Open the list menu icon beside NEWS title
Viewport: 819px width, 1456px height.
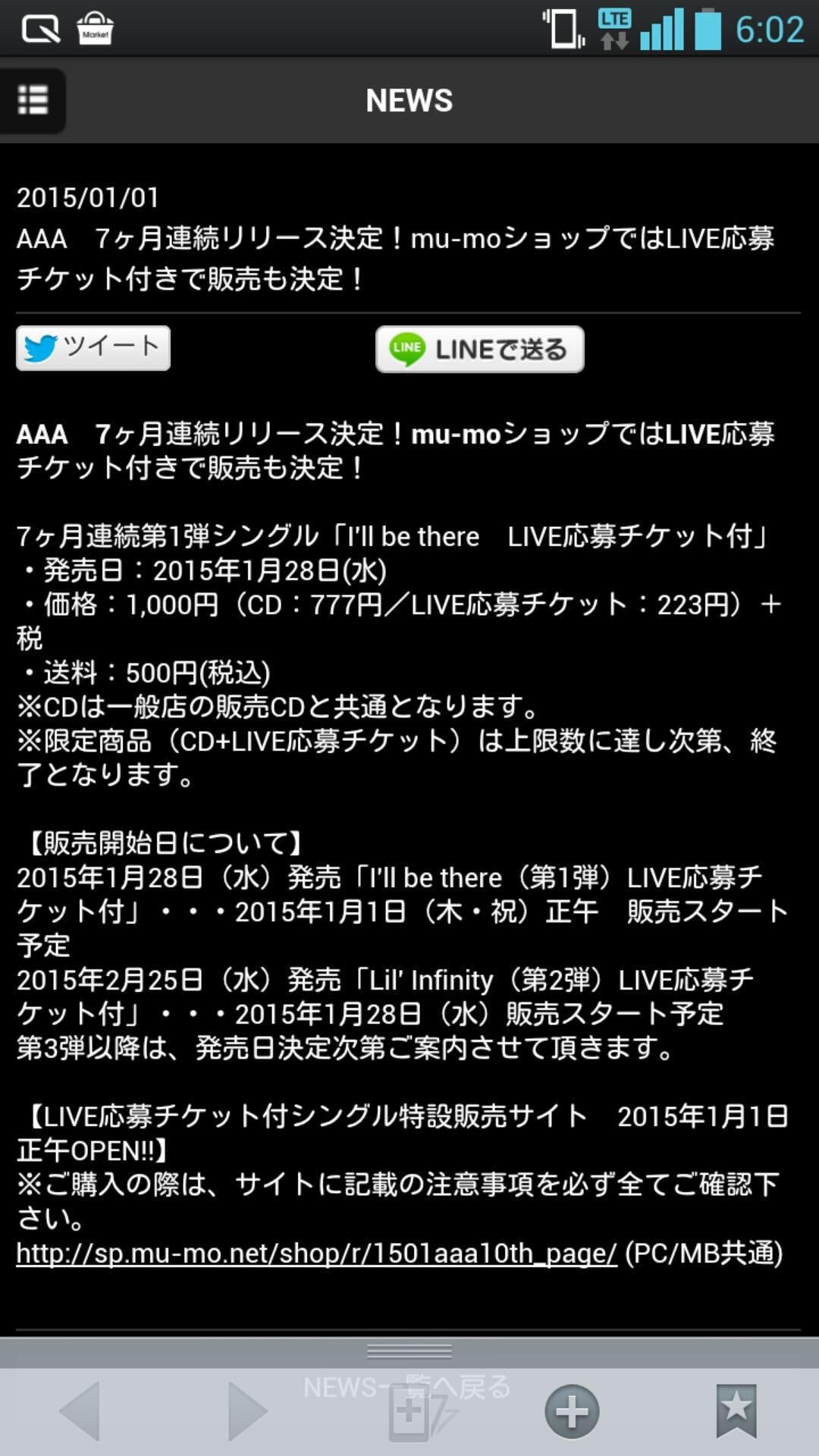click(x=33, y=101)
